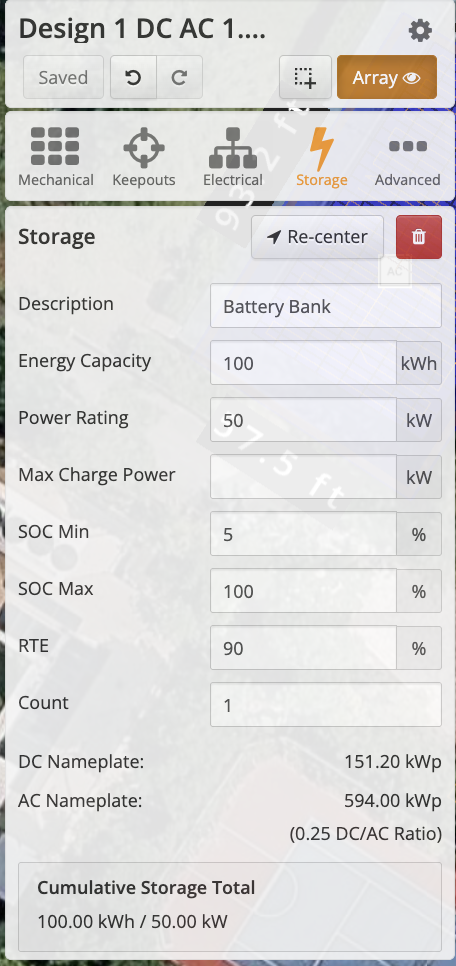The width and height of the screenshot is (456, 966).
Task: Edit the Count field
Action: pyautogui.click(x=325, y=704)
